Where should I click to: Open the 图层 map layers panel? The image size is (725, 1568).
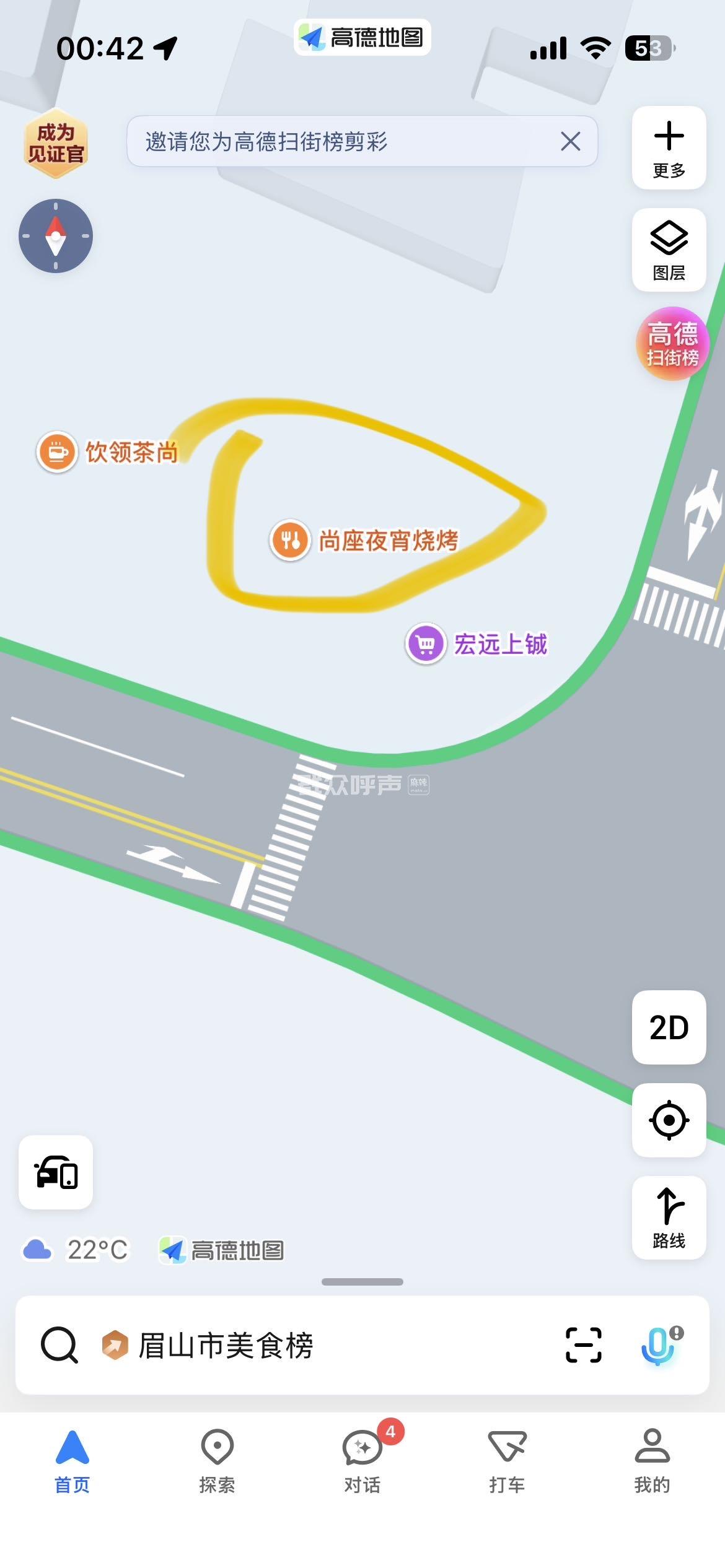669,250
